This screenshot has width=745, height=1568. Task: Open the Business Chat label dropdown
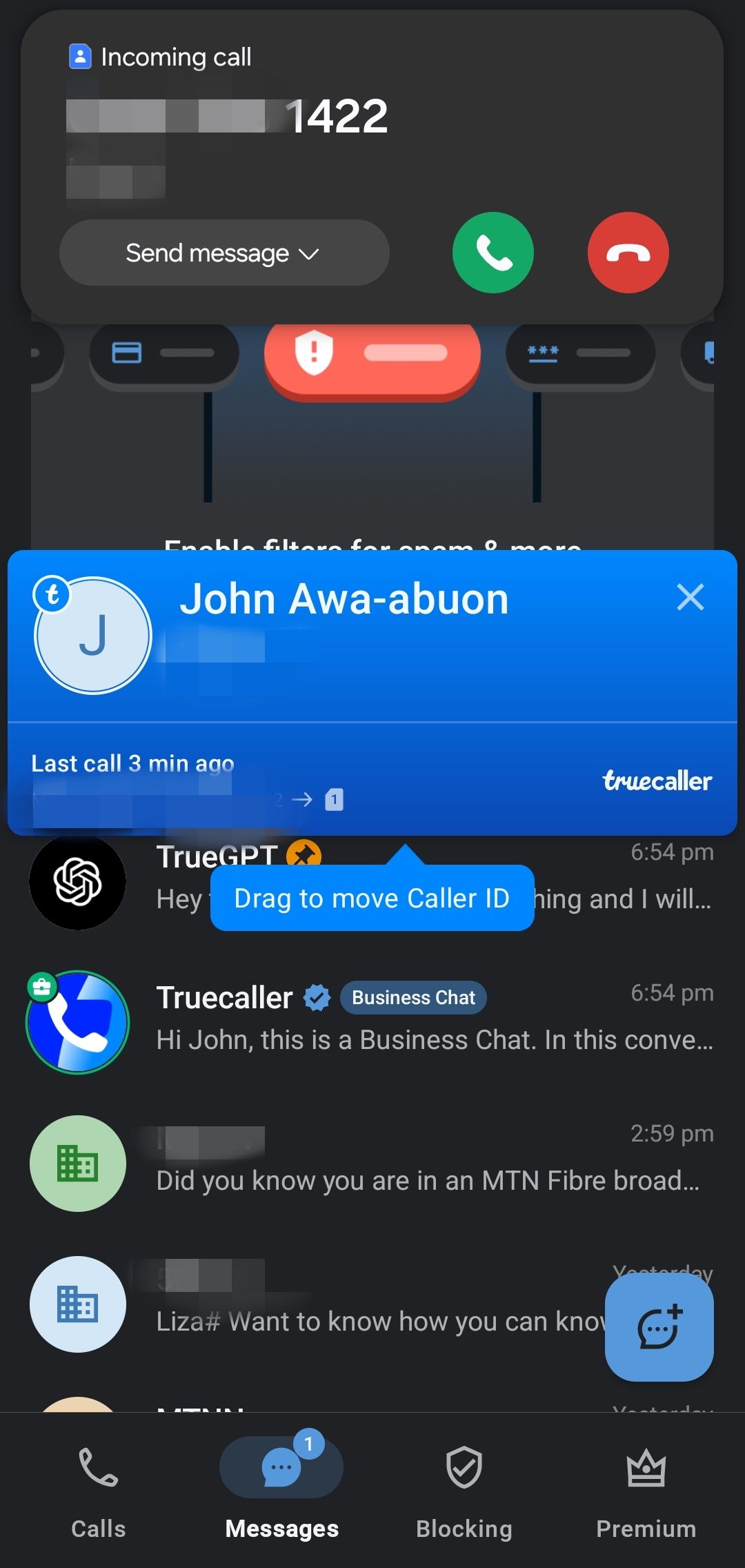coord(413,997)
